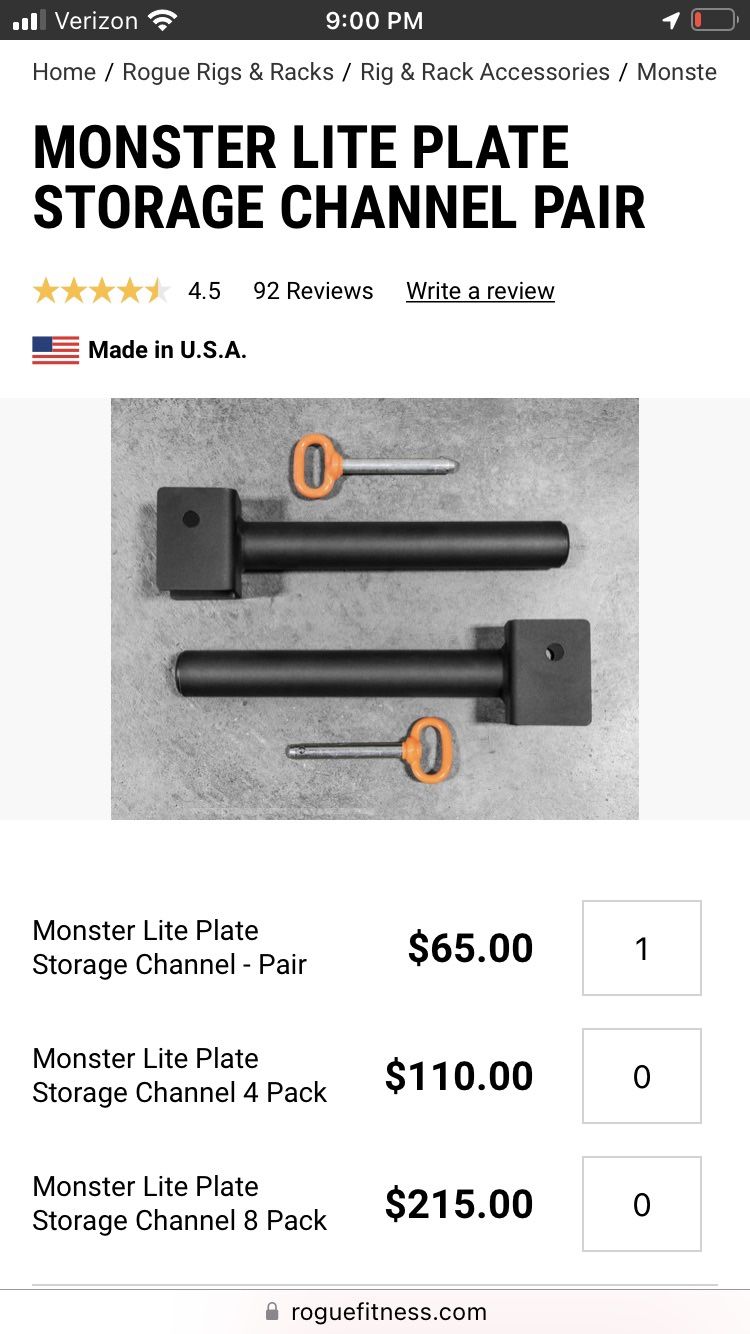The image size is (750, 1334).
Task: Edit quantity for the 8 Pack
Action: click(x=642, y=1204)
